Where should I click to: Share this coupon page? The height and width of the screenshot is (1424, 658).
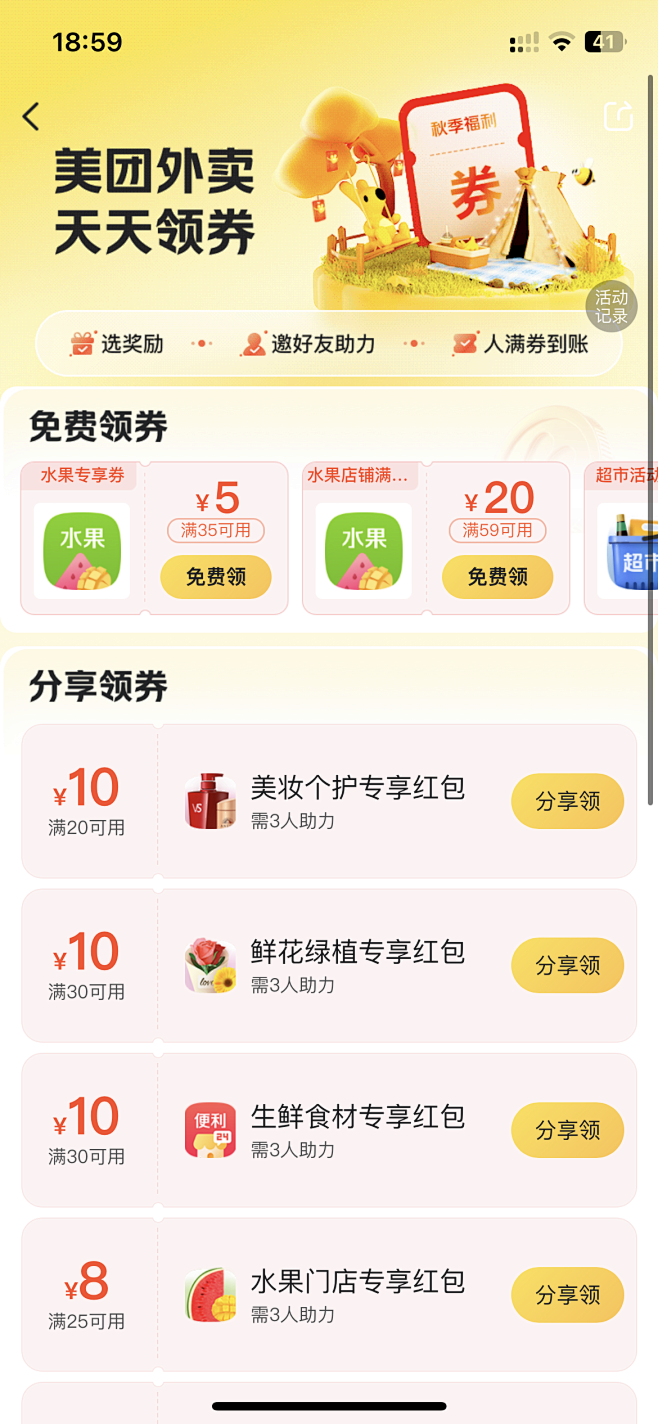pyautogui.click(x=619, y=116)
